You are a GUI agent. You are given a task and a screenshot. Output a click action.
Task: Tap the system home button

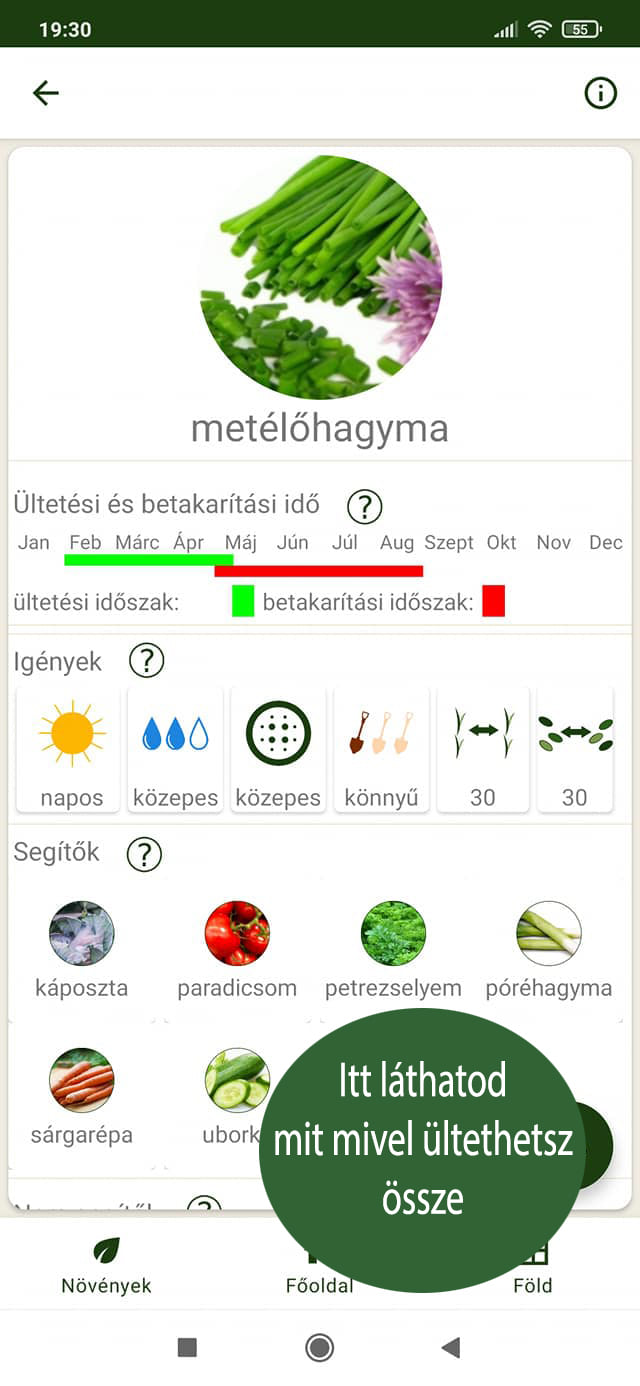[320, 1348]
